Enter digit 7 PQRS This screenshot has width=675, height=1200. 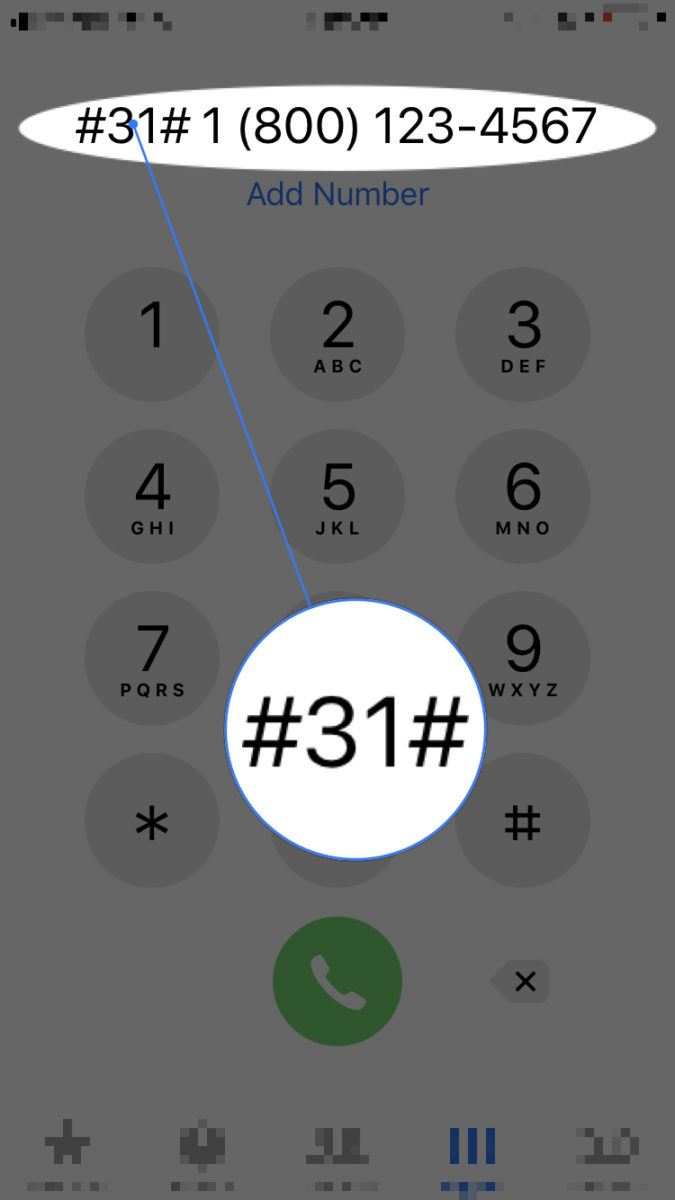[x=152, y=659]
